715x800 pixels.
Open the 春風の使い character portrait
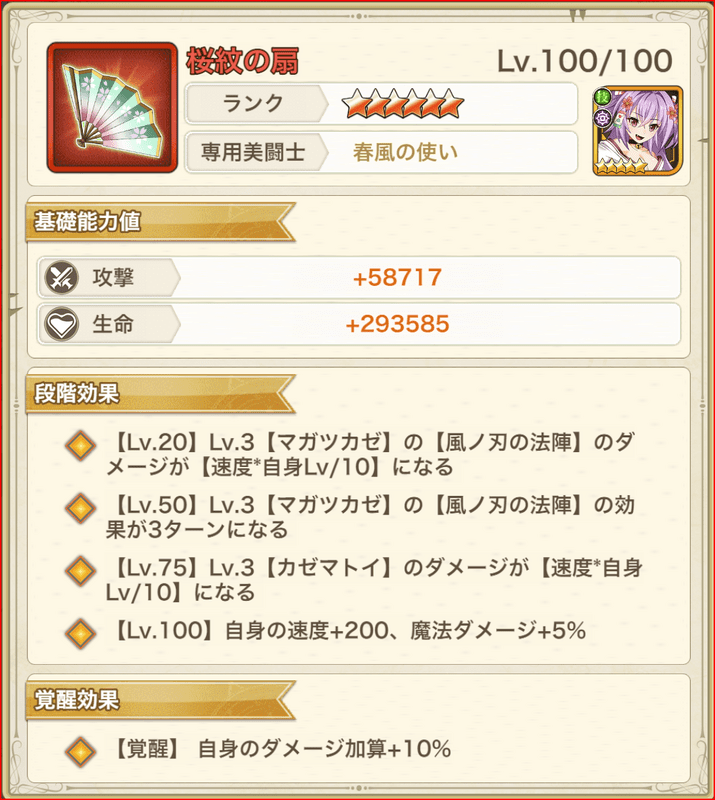(x=636, y=131)
